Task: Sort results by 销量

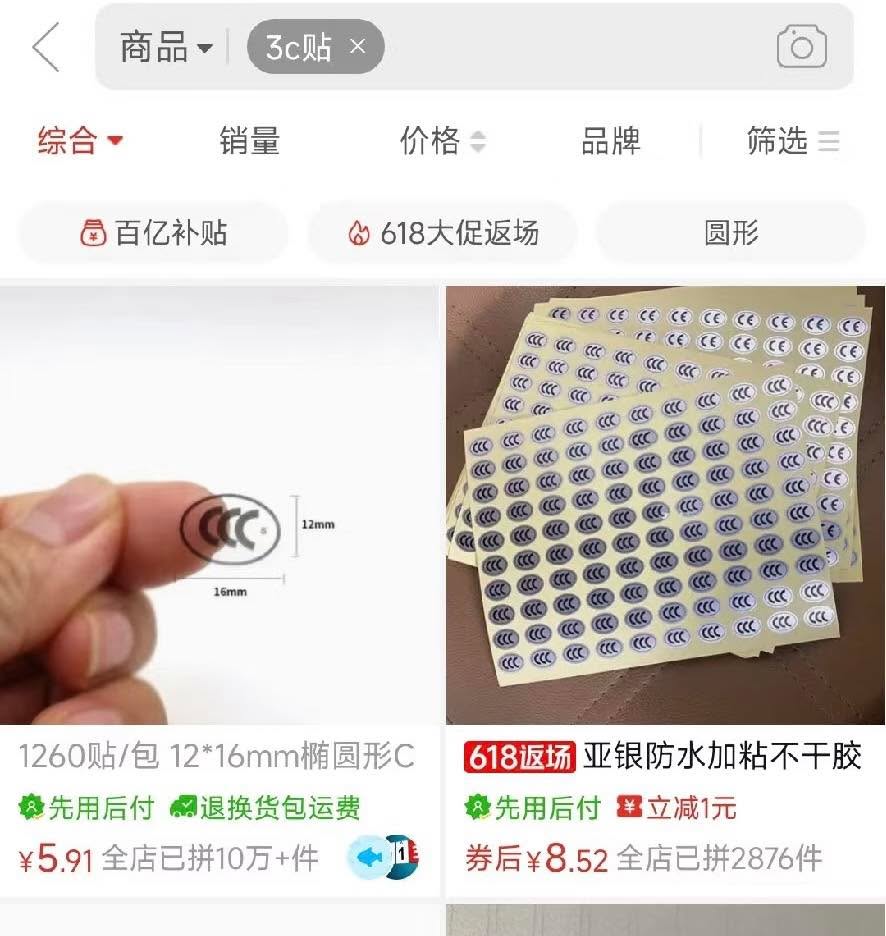Action: [x=249, y=141]
